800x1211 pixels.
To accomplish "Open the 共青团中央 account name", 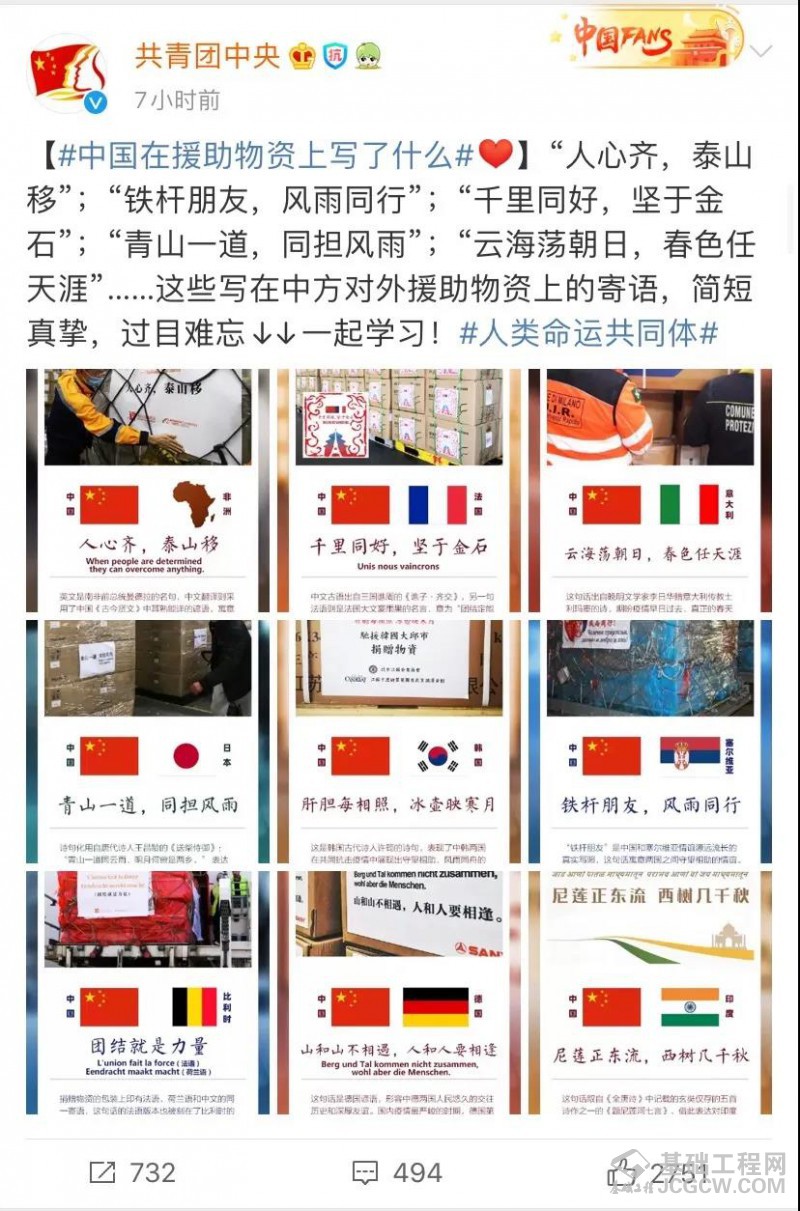I will point(208,56).
